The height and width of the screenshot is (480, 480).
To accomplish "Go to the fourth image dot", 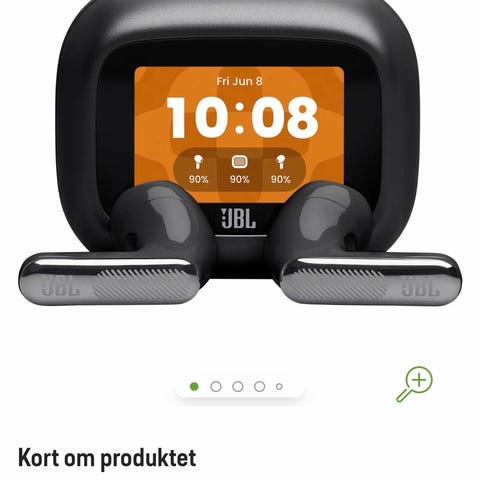I will 259,387.
